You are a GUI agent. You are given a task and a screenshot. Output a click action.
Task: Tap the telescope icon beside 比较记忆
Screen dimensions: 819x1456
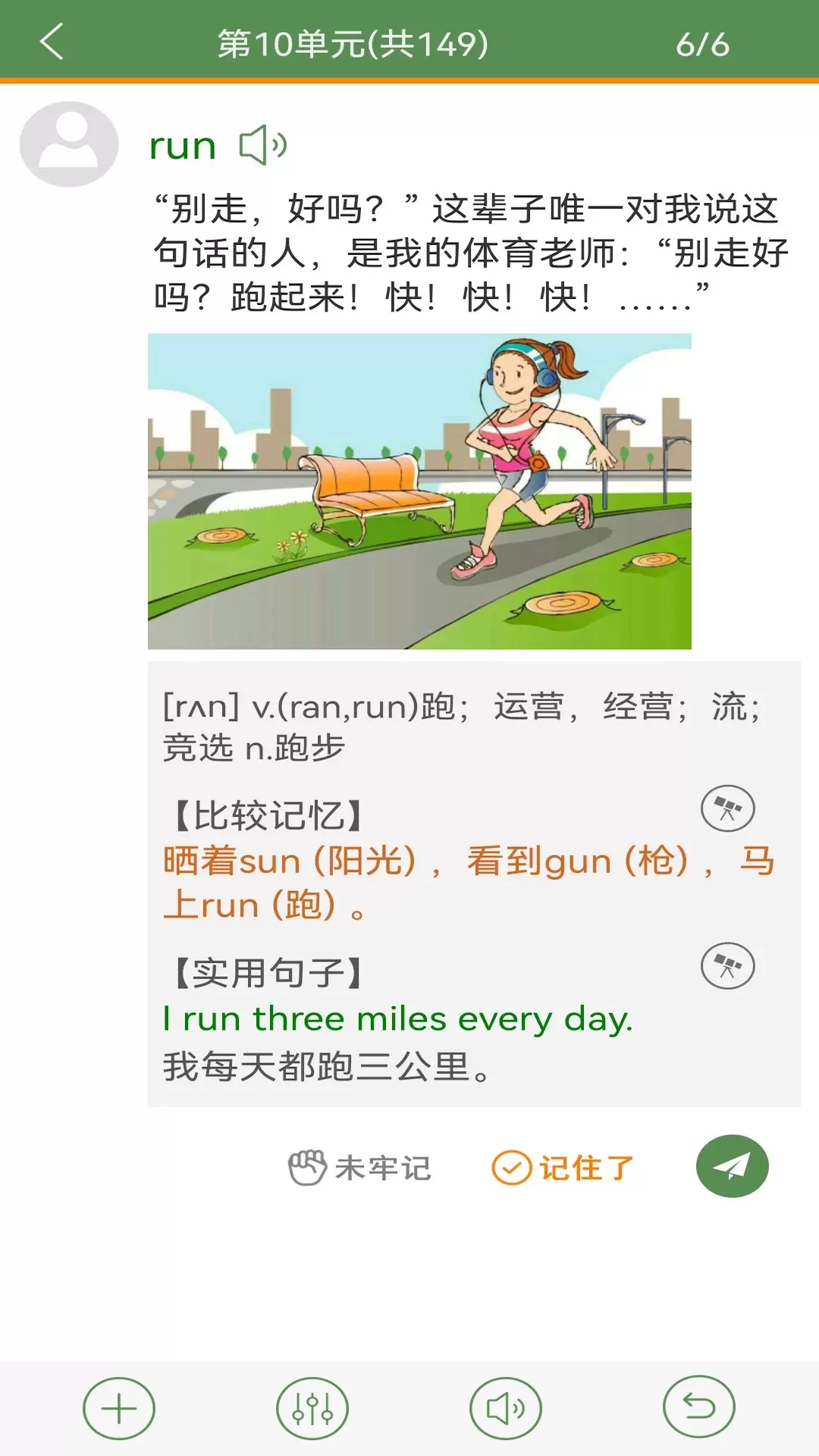pyautogui.click(x=727, y=808)
